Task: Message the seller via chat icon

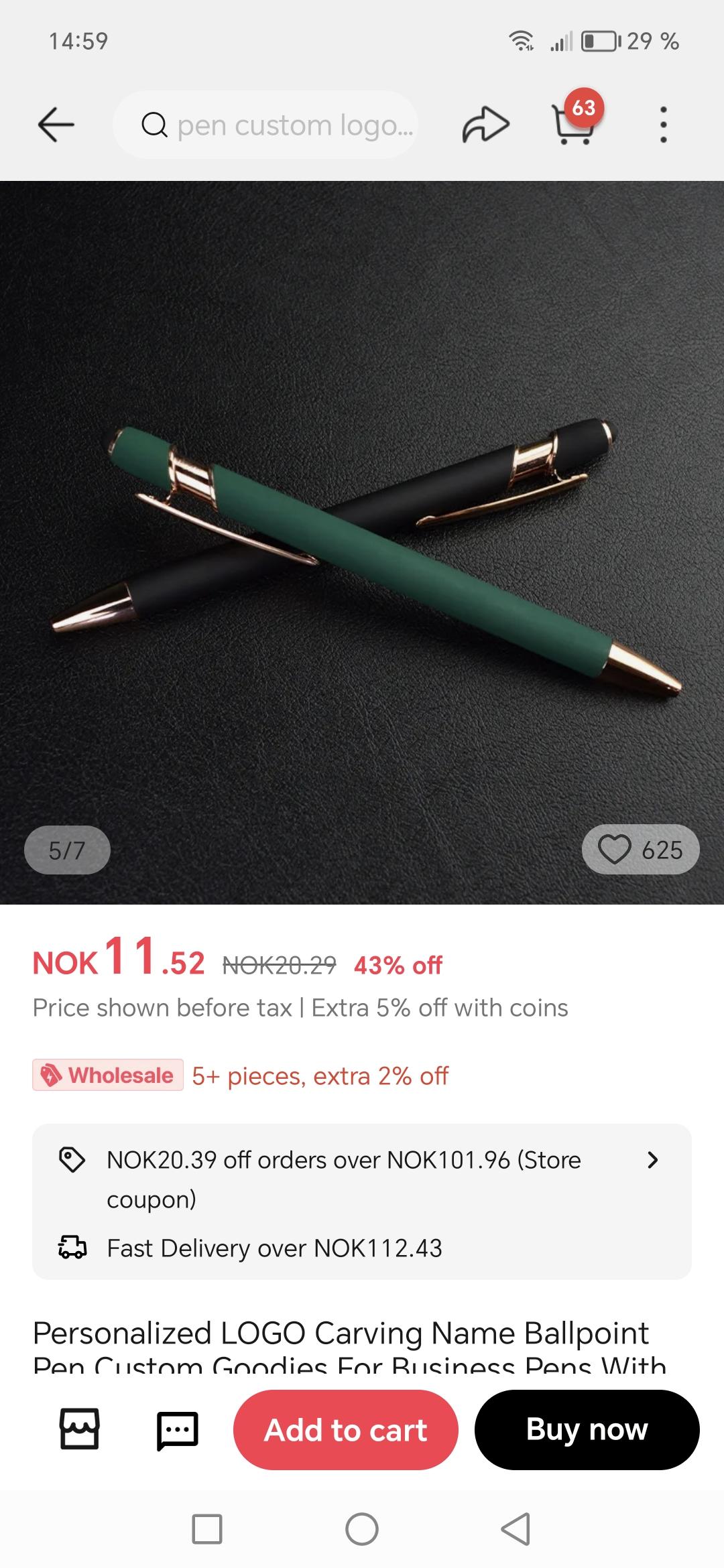Action: (x=177, y=1431)
